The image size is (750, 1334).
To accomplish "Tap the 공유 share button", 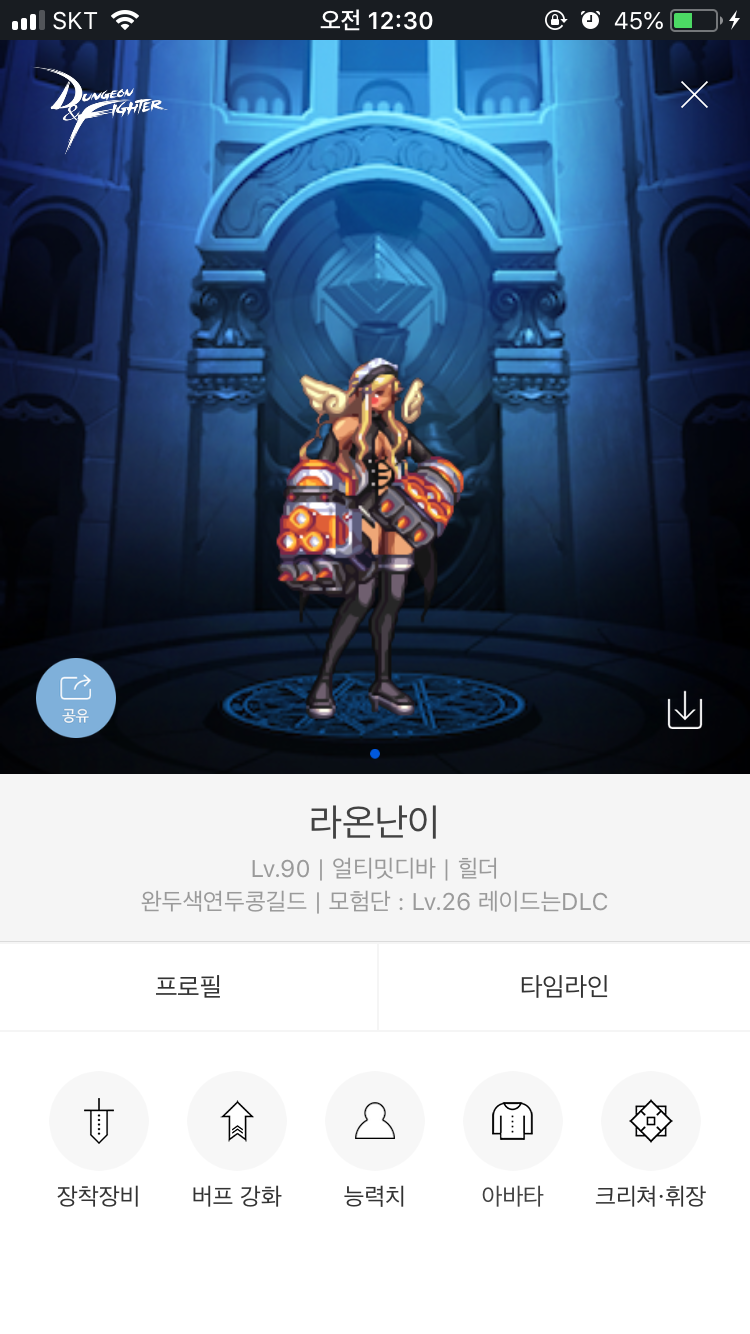I will (76, 697).
